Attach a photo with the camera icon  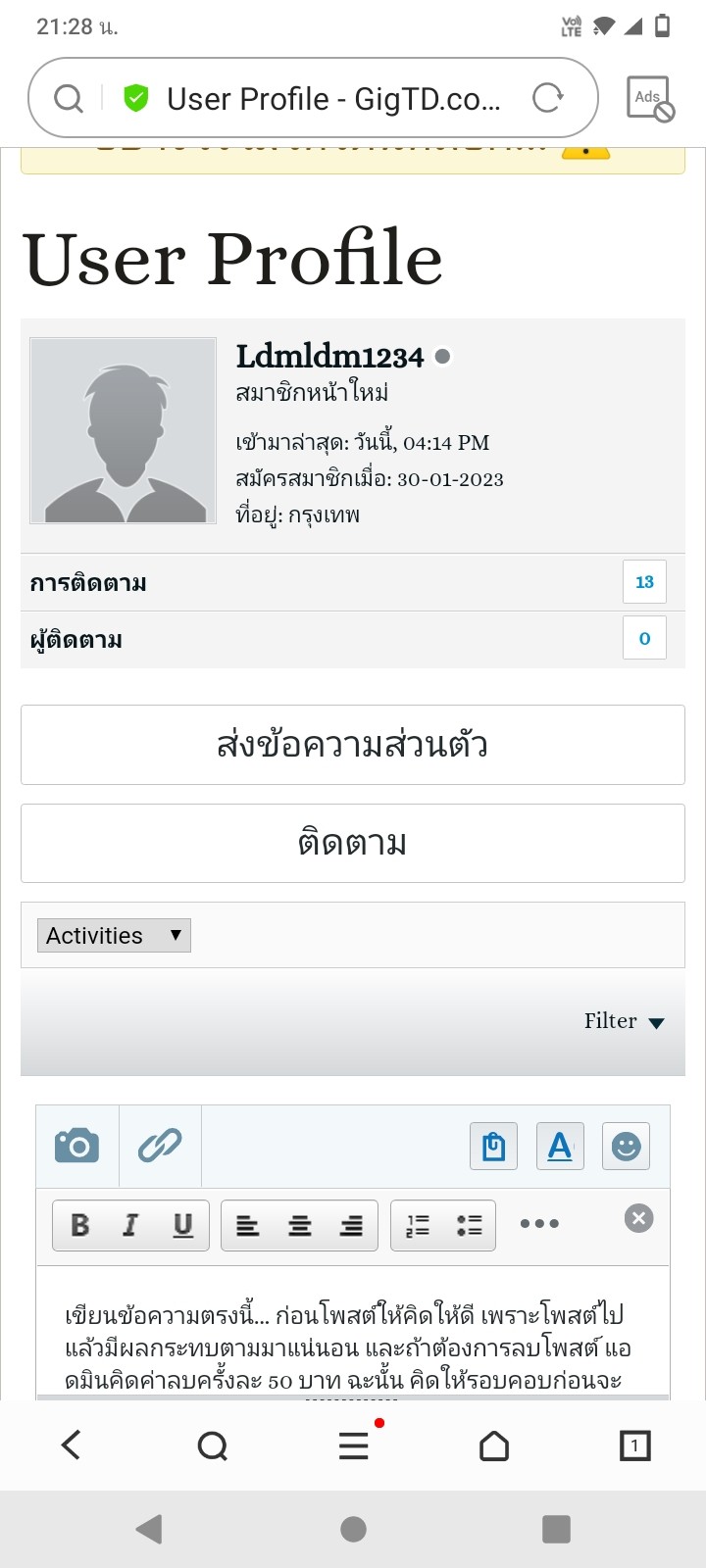(x=77, y=1146)
